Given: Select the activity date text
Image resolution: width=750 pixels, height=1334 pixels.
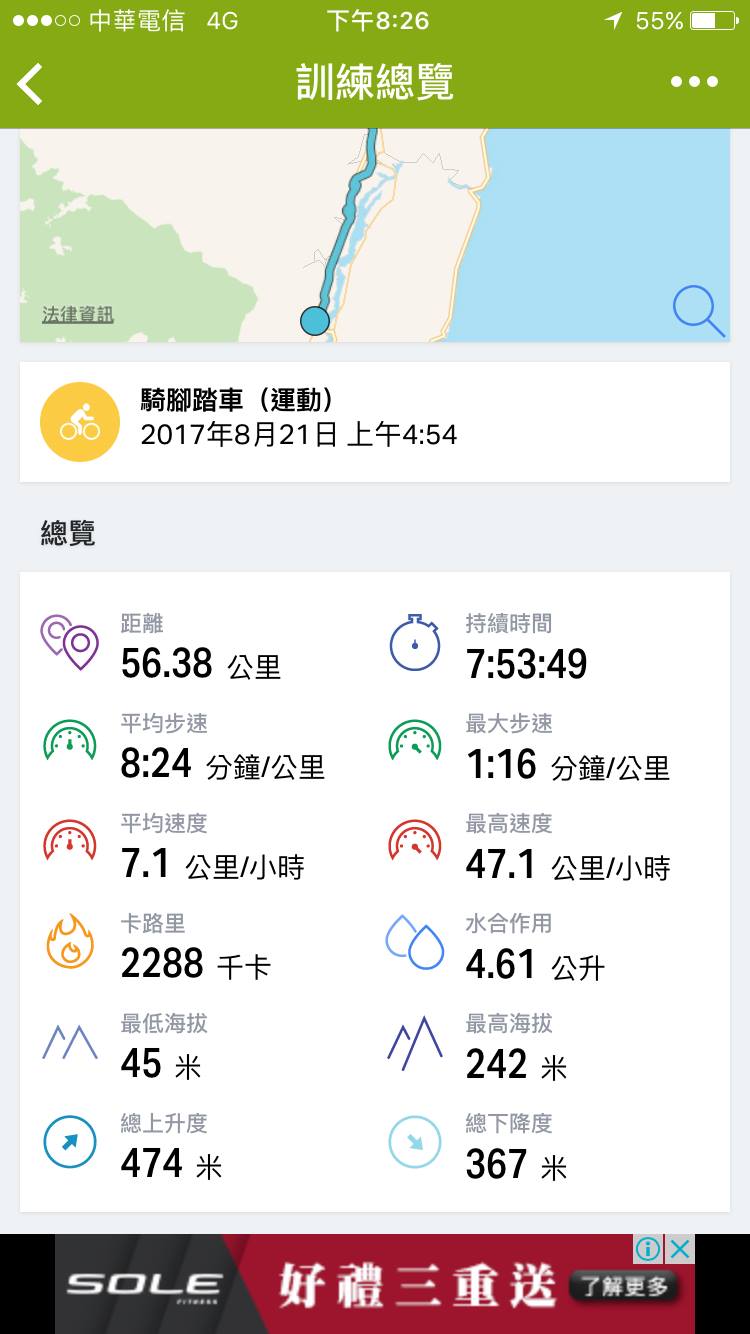Looking at the screenshot, I should (x=295, y=437).
